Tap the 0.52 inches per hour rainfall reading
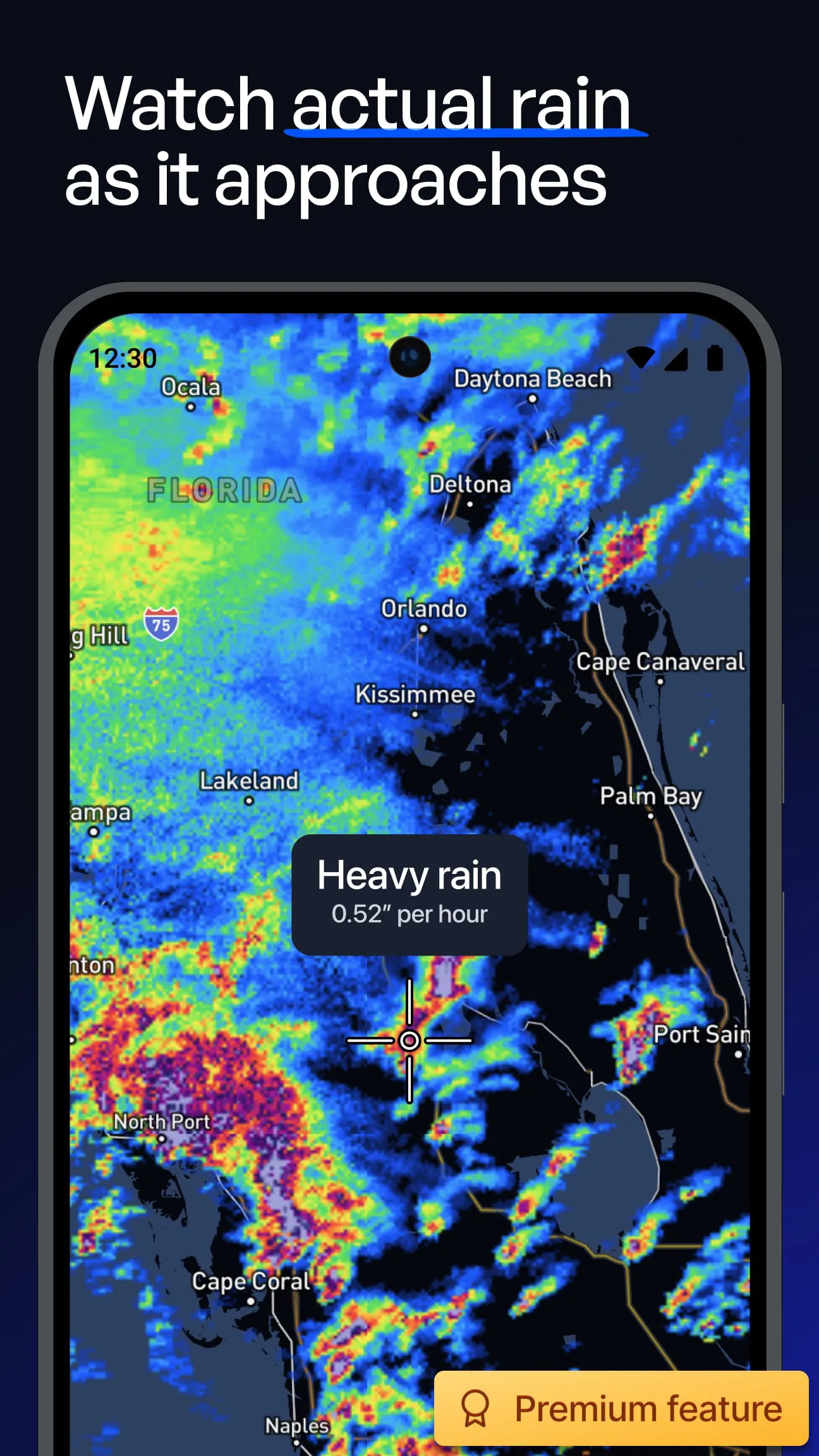819x1456 pixels. [x=409, y=914]
